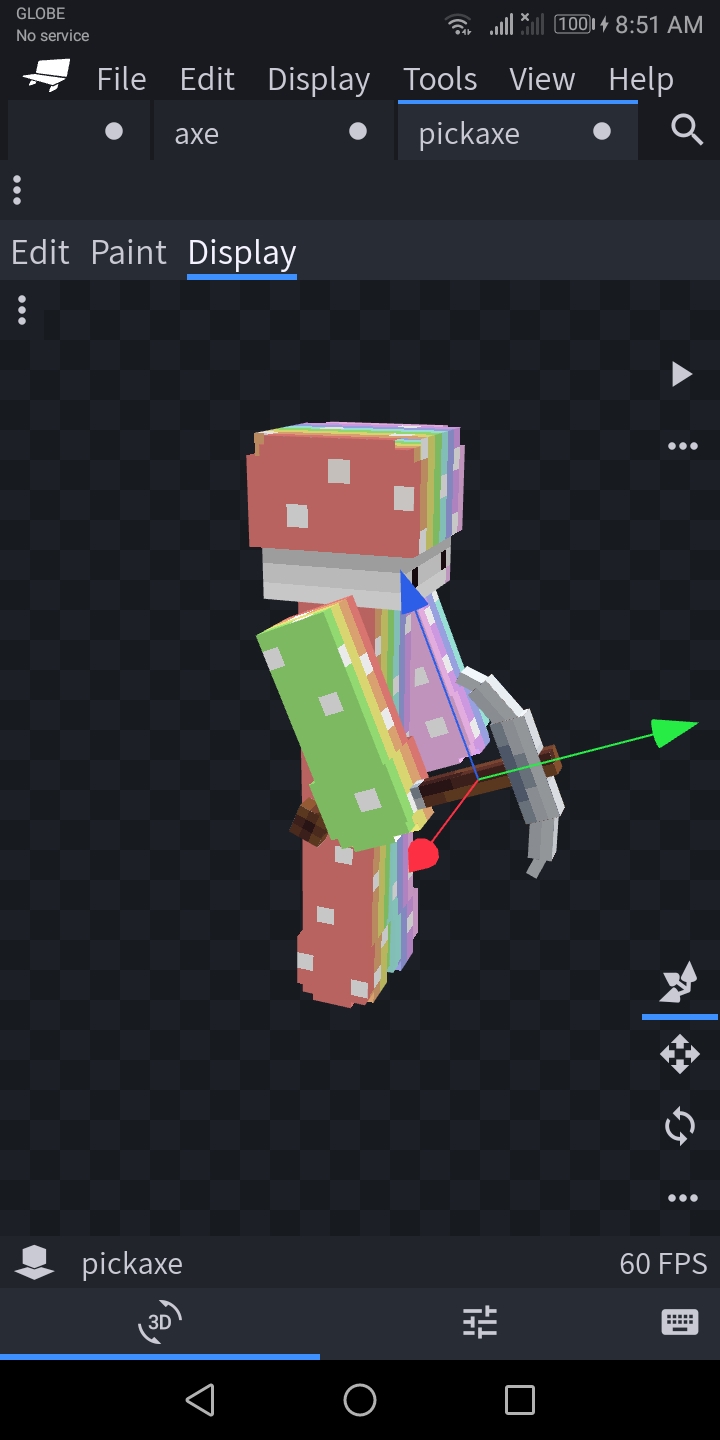Open the Edit menu in top bar
Screen dimensions: 720x1440
(207, 79)
